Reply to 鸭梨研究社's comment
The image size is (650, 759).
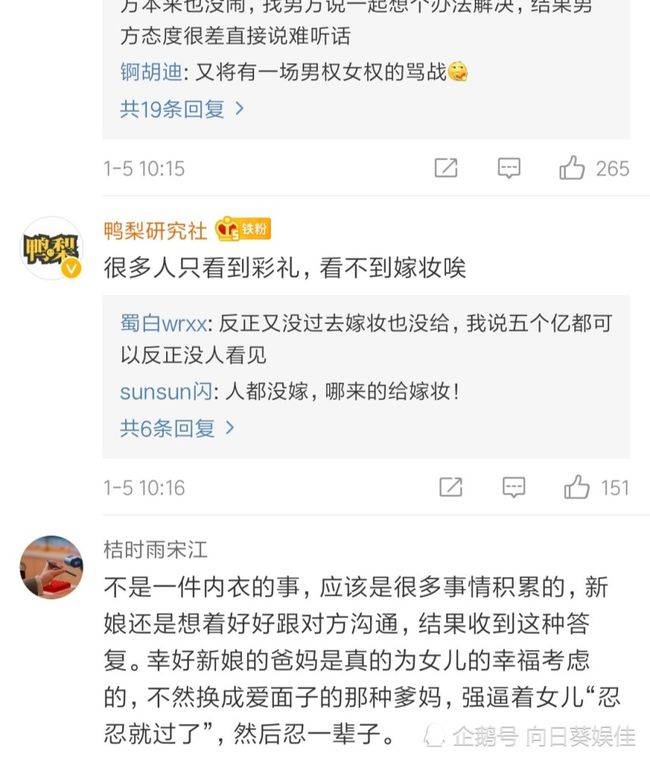[513, 487]
